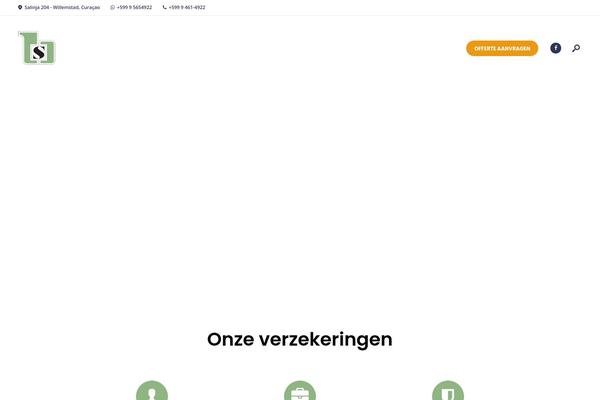Open the Facebook page icon
Image resolution: width=600 pixels, height=400 pixels.
click(556, 48)
